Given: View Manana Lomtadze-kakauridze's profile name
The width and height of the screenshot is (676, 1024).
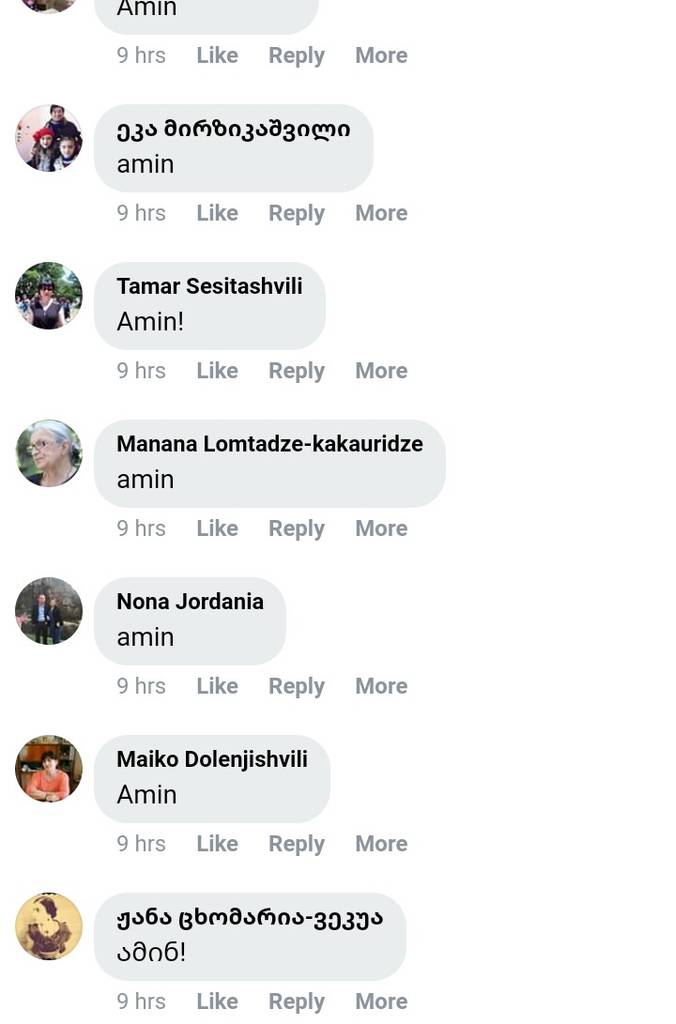Looking at the screenshot, I should point(269,444).
